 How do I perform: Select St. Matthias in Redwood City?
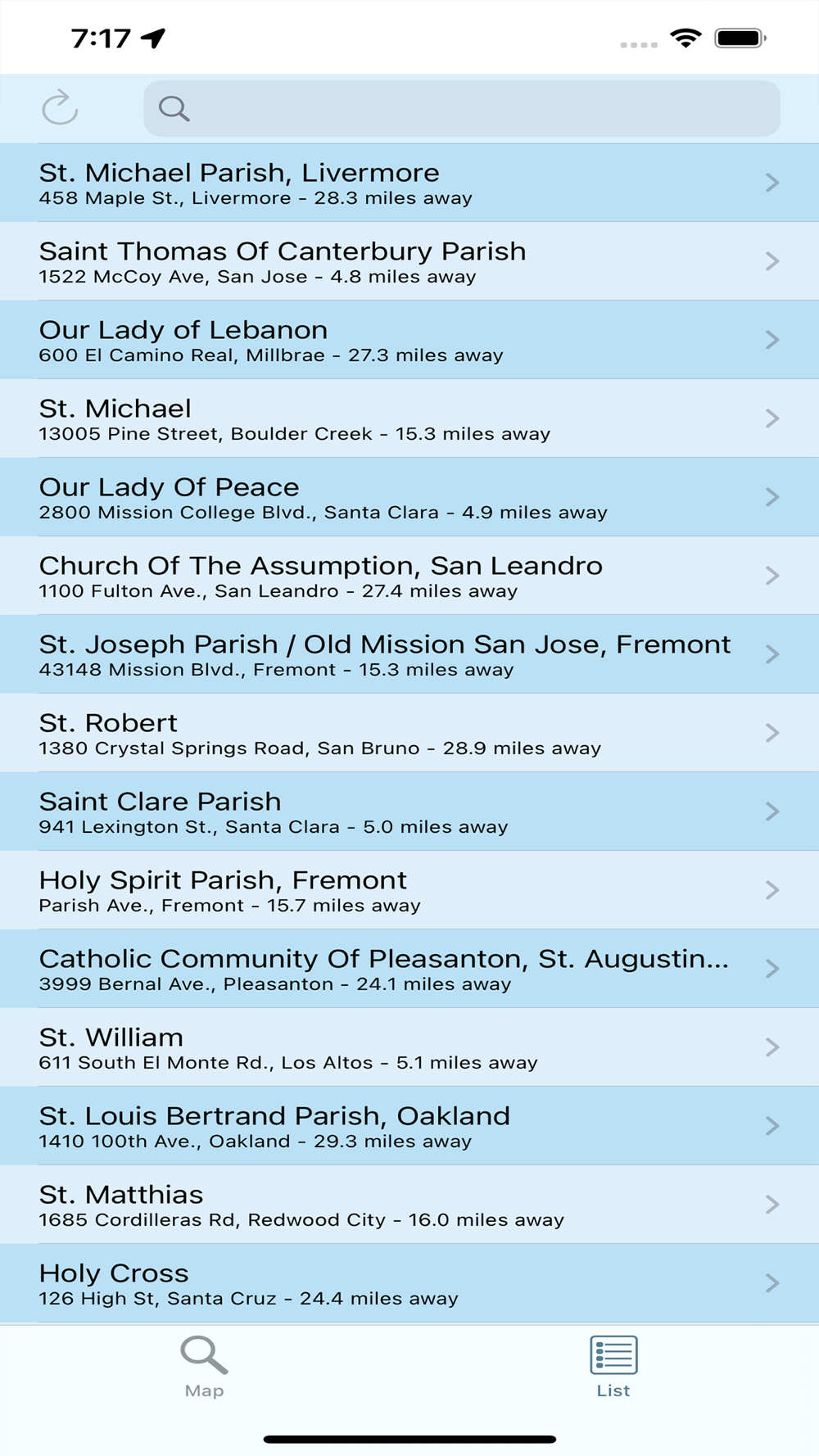(409, 1205)
